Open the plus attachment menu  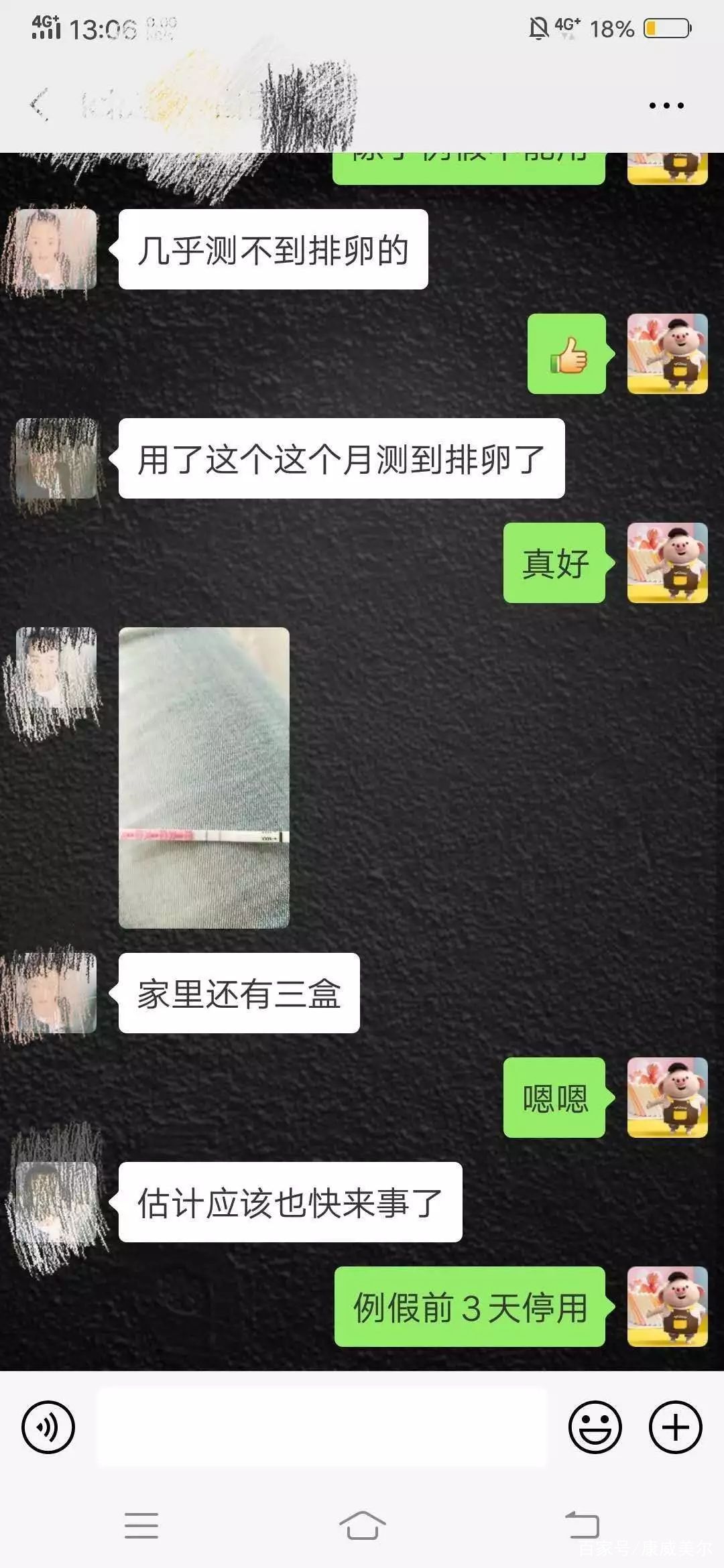675,1427
